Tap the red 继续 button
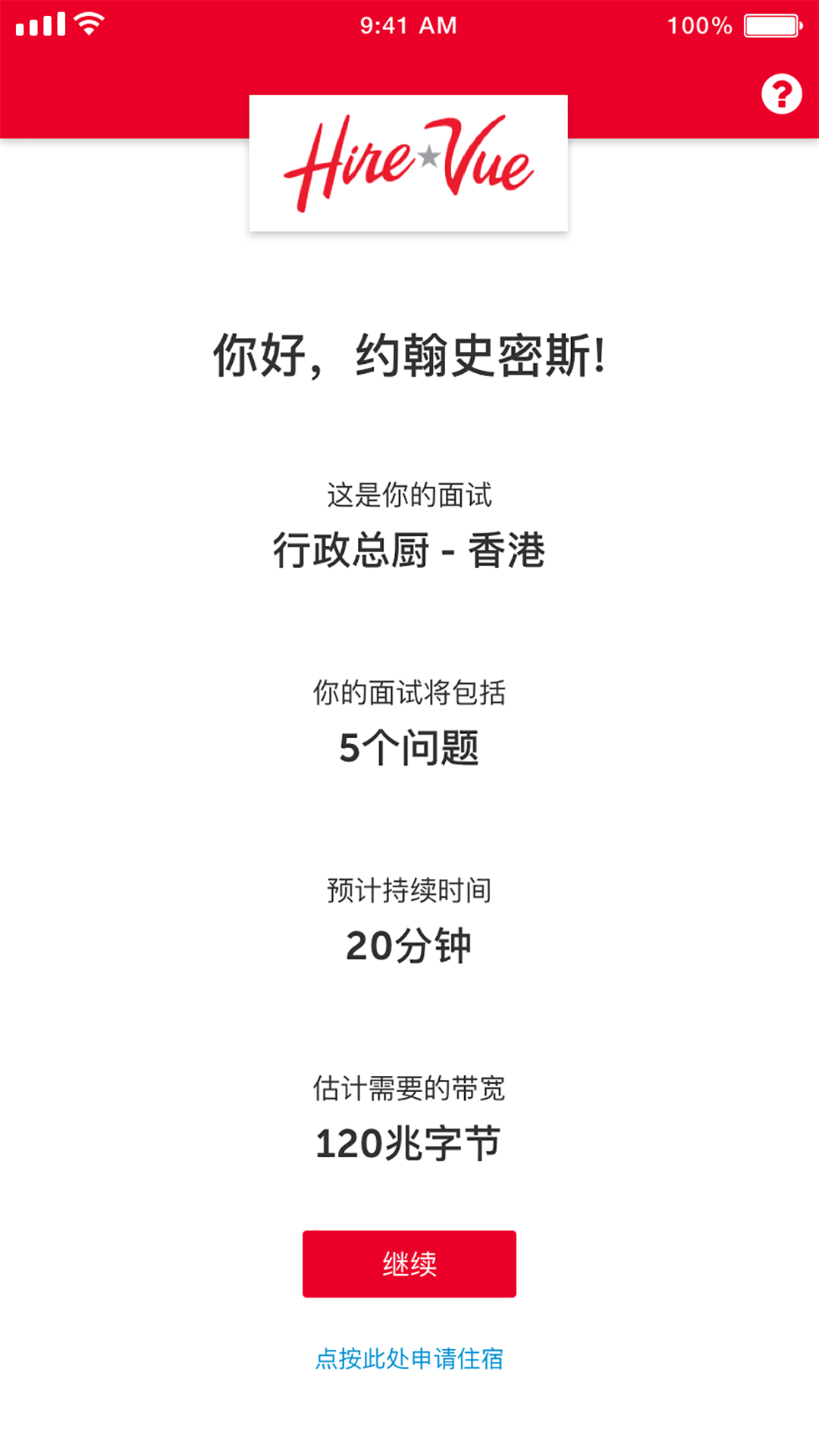 409,1263
